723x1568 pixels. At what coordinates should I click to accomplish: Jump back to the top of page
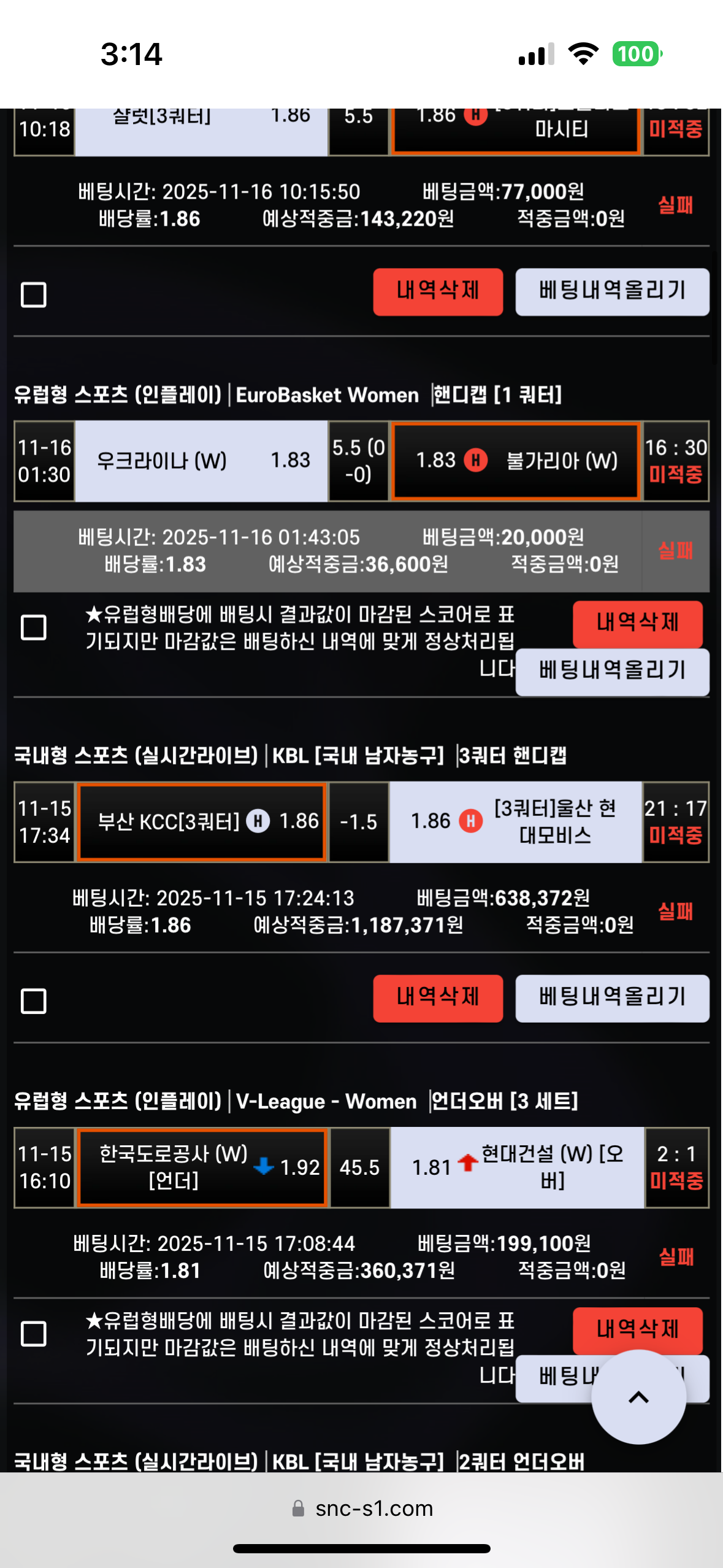[x=638, y=1397]
